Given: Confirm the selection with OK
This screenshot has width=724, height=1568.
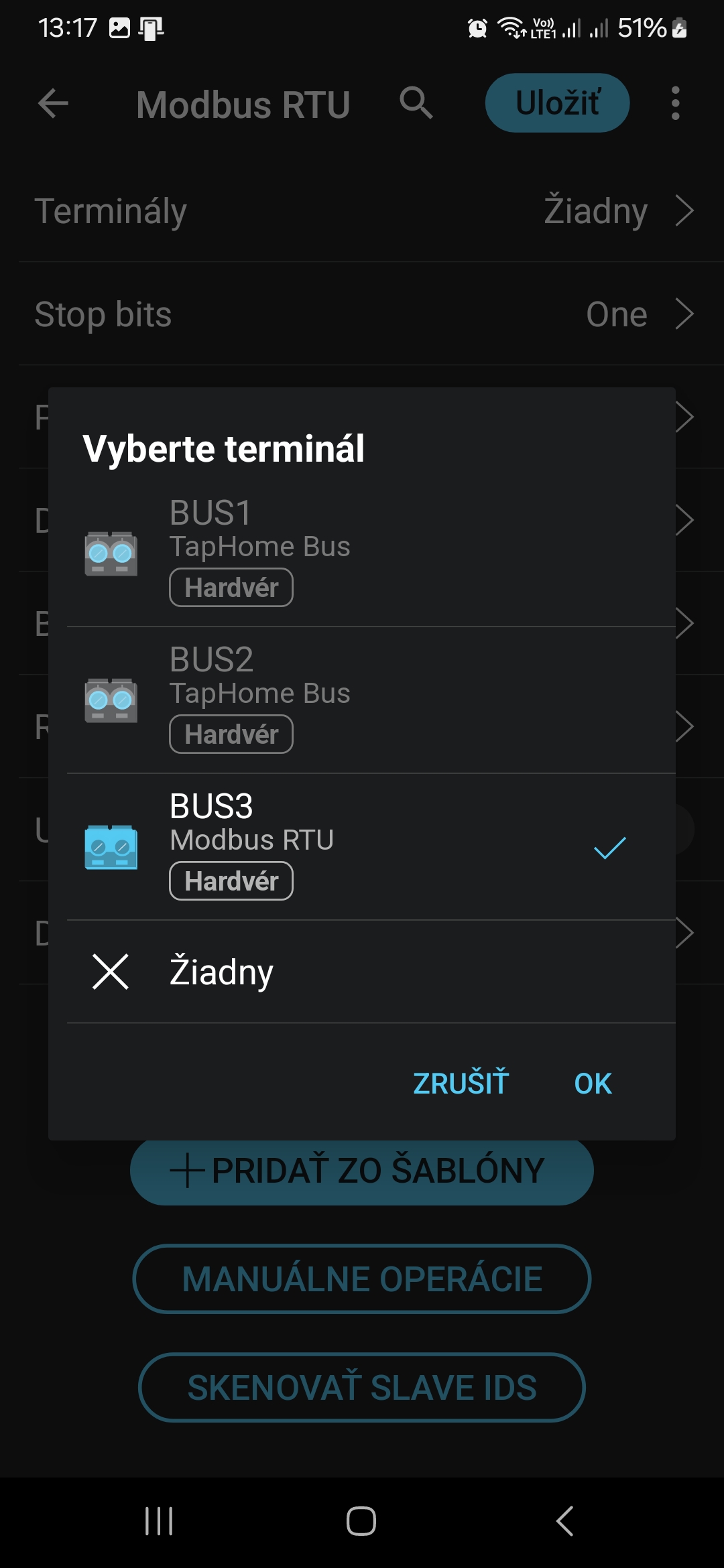Looking at the screenshot, I should (593, 1084).
